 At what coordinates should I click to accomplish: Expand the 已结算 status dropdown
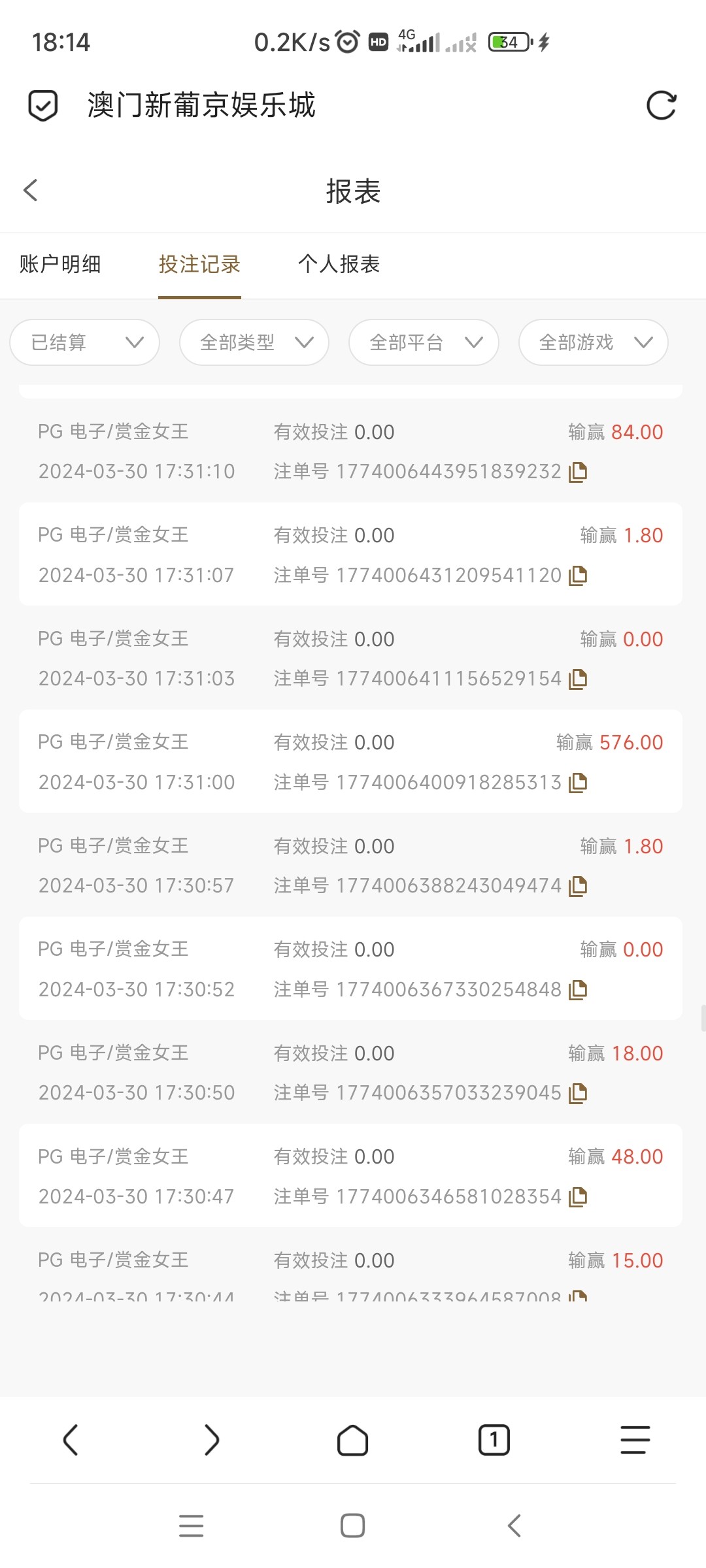click(85, 342)
